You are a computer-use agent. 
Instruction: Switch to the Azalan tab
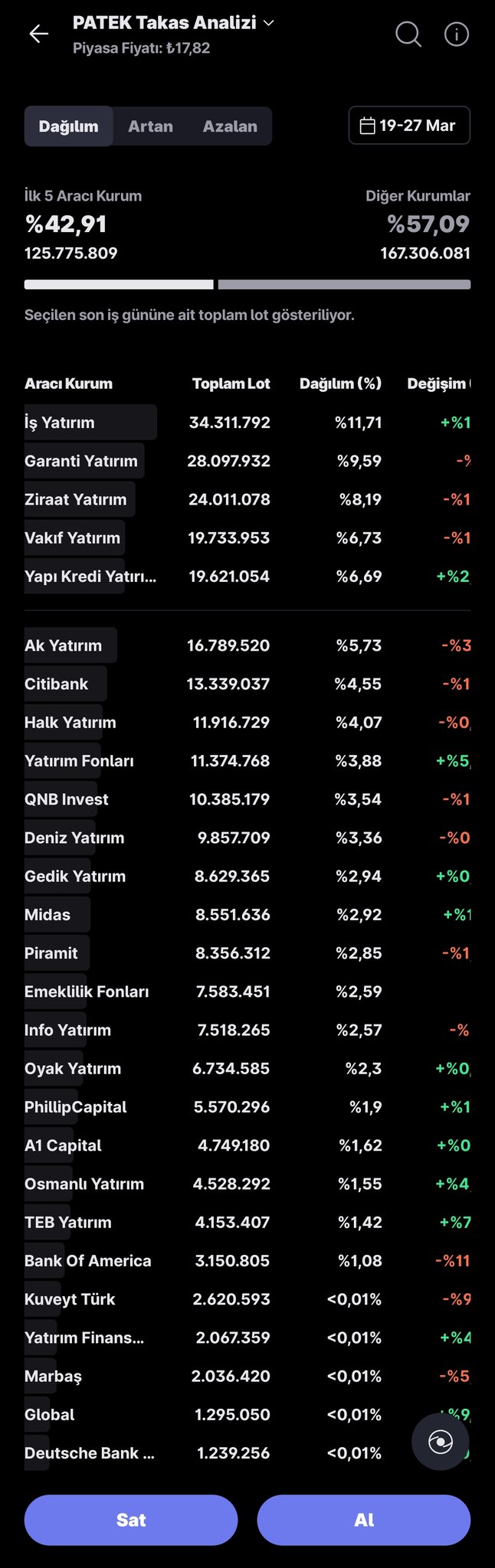click(230, 126)
